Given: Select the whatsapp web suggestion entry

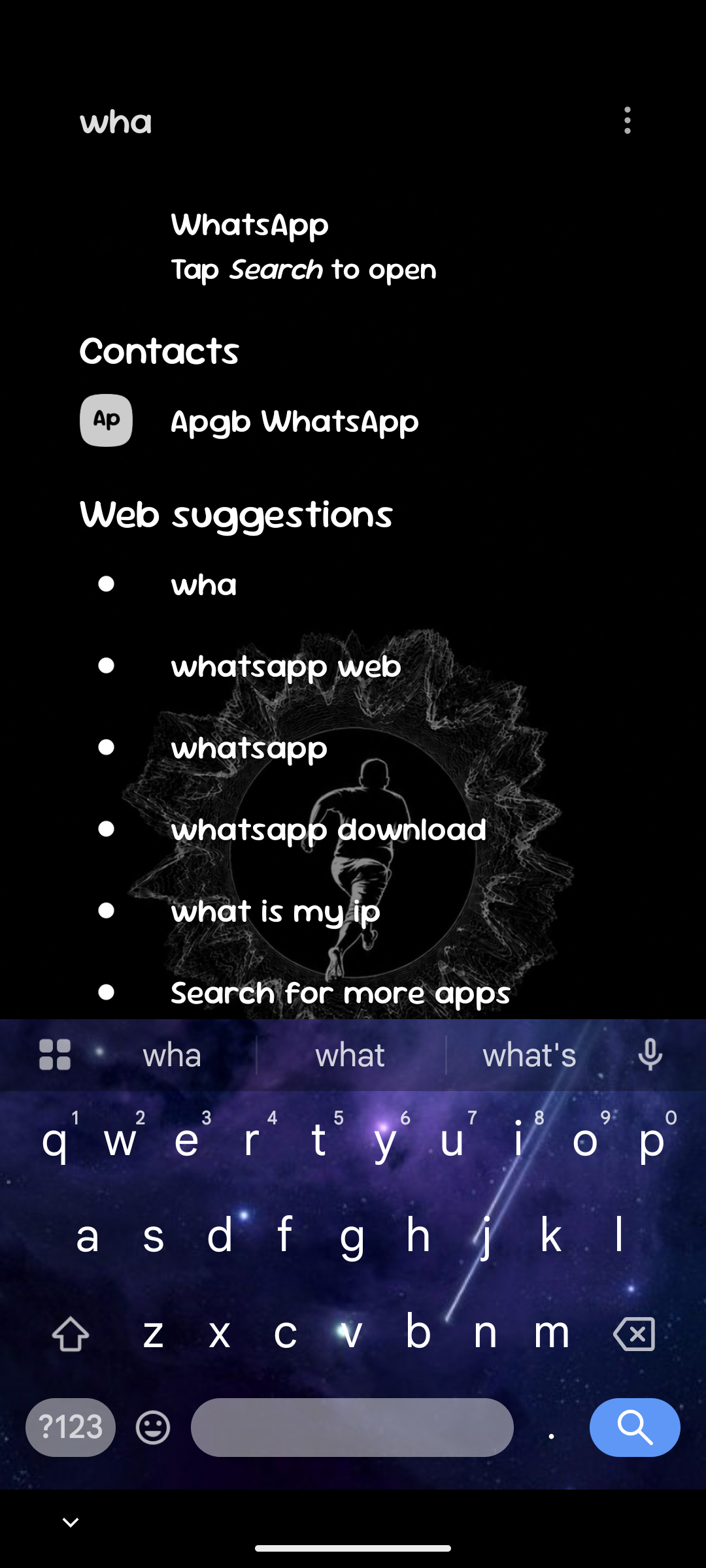Looking at the screenshot, I should pos(353,666).
